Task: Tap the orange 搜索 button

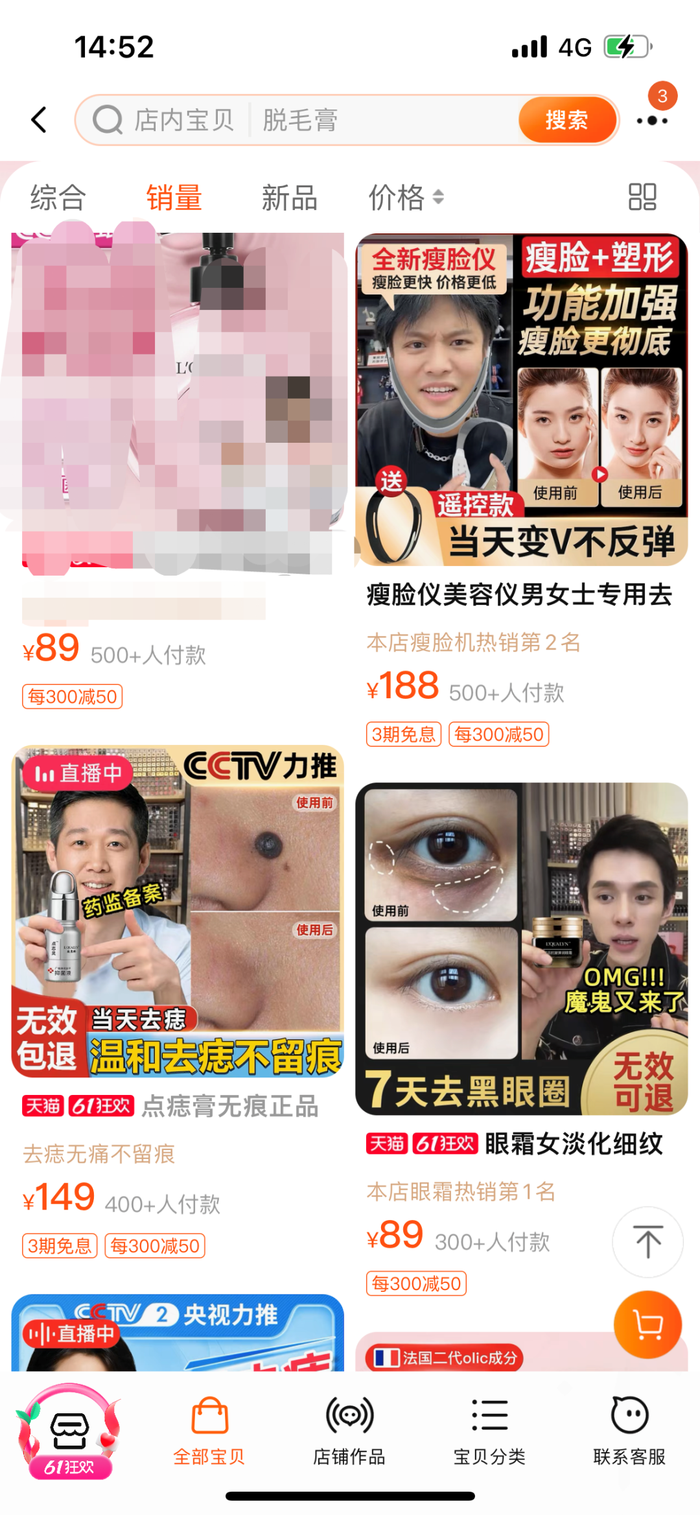Action: coord(566,121)
